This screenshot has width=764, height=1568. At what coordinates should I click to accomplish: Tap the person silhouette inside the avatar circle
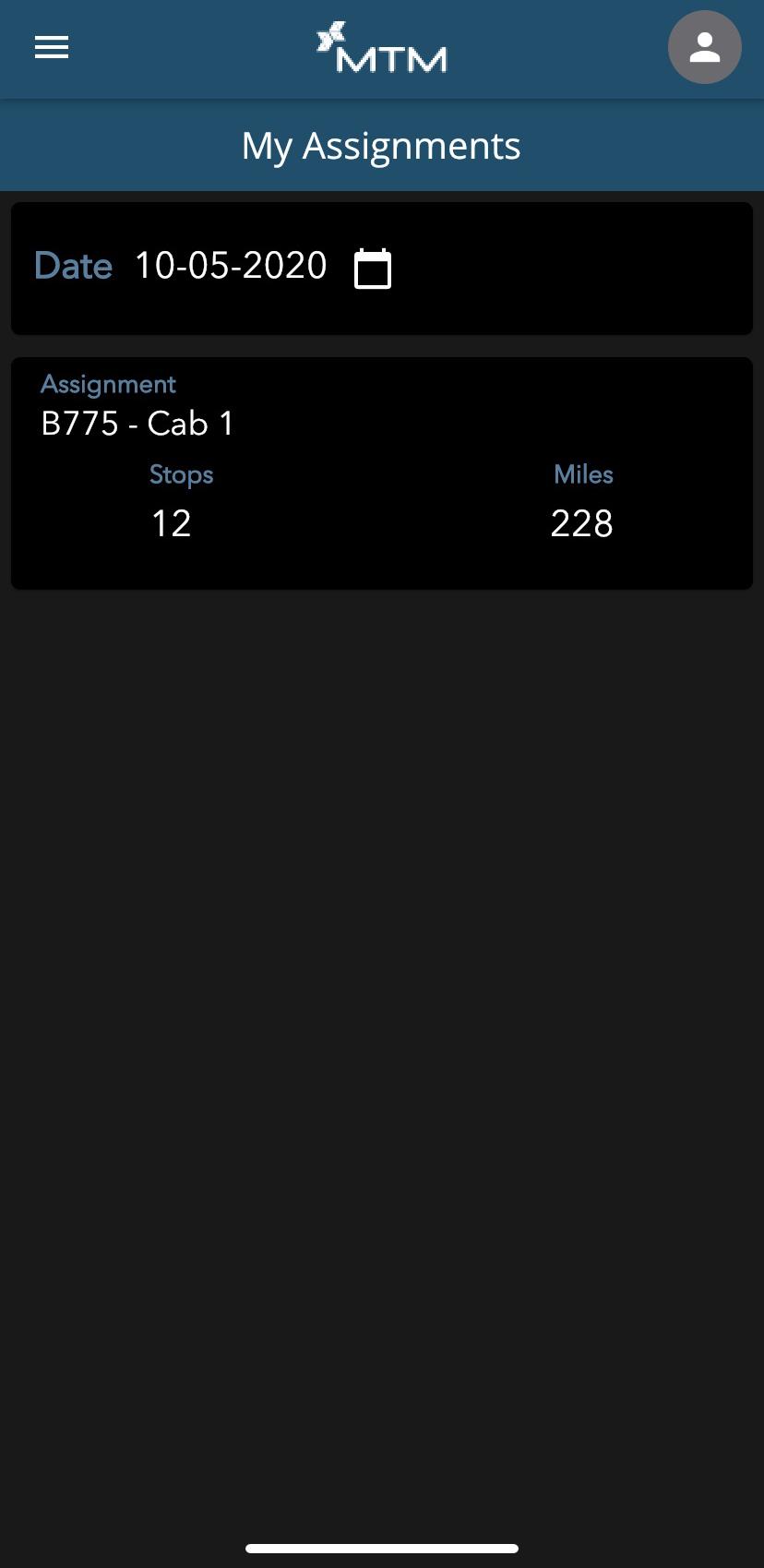coord(704,46)
